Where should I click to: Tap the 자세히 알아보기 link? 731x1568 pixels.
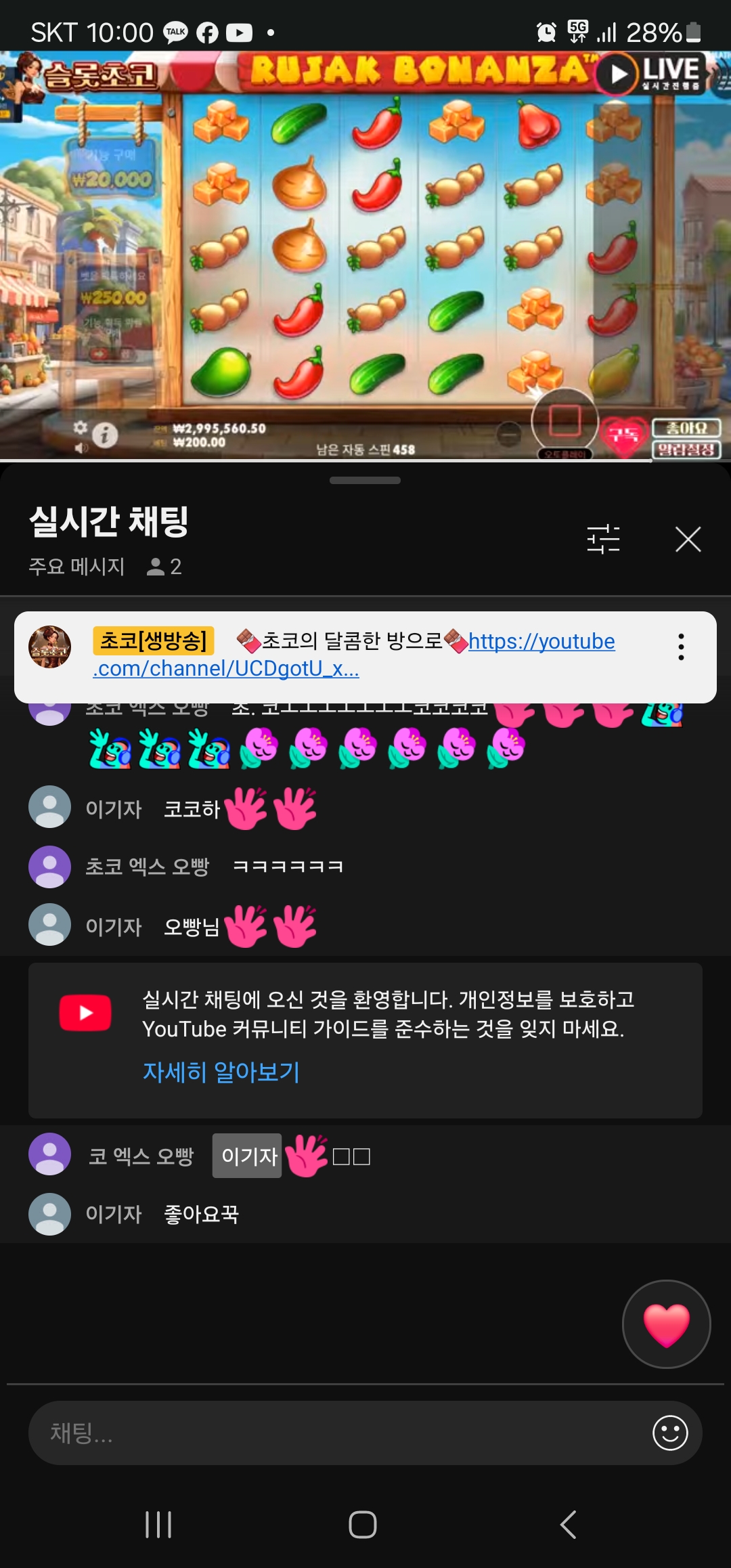pos(221,1072)
